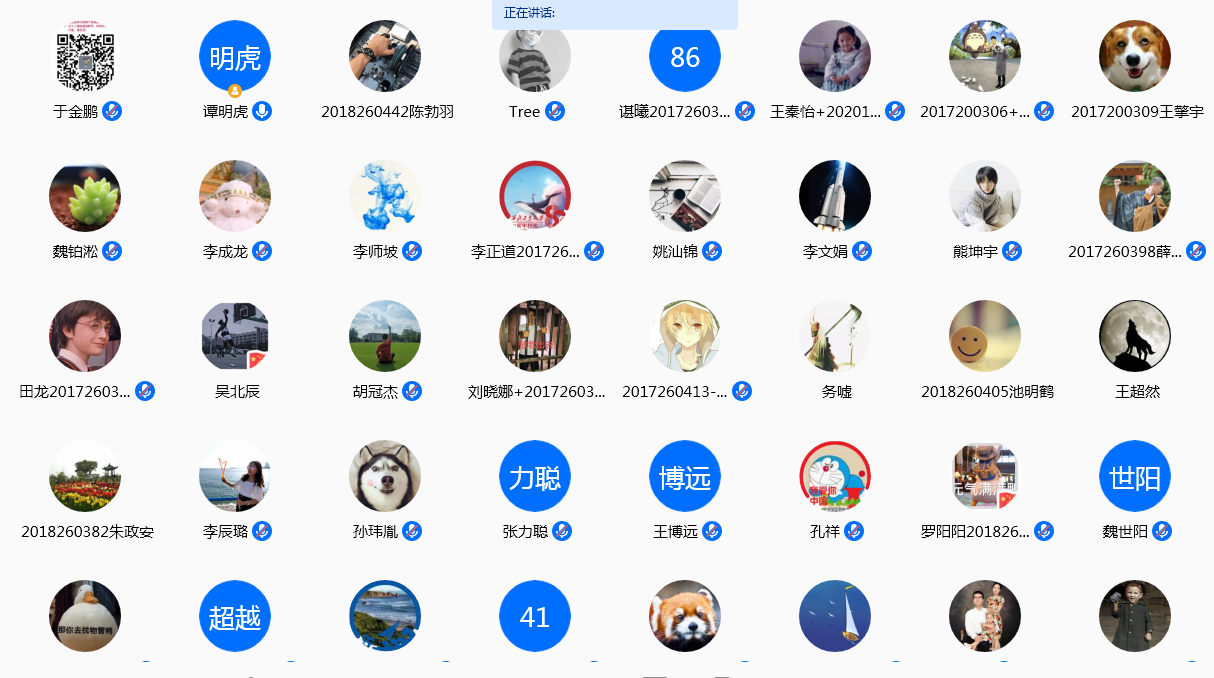The height and width of the screenshot is (678, 1214).
Task: Tap the microphone icon next to 谭明虎
Action: pos(262,111)
